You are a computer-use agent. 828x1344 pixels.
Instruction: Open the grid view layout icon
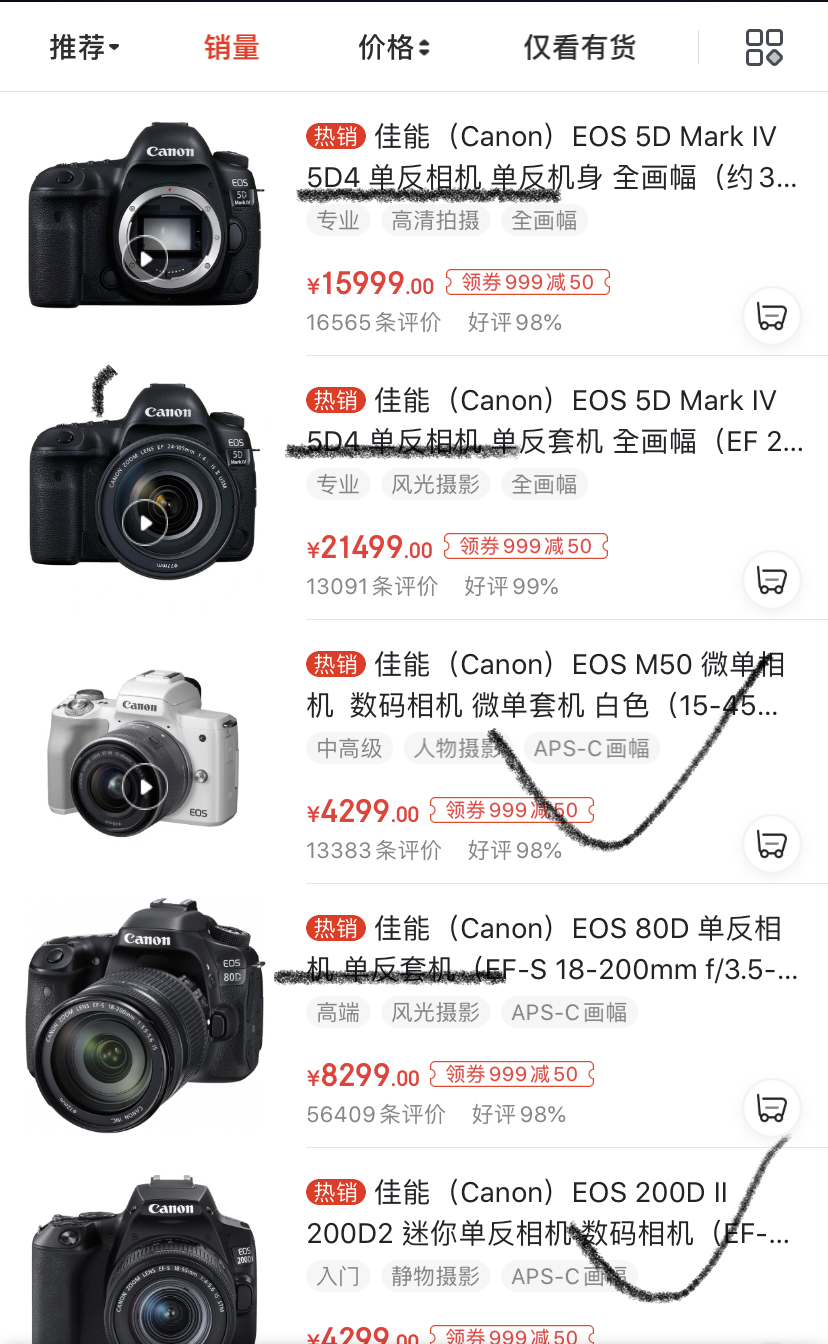click(x=766, y=46)
